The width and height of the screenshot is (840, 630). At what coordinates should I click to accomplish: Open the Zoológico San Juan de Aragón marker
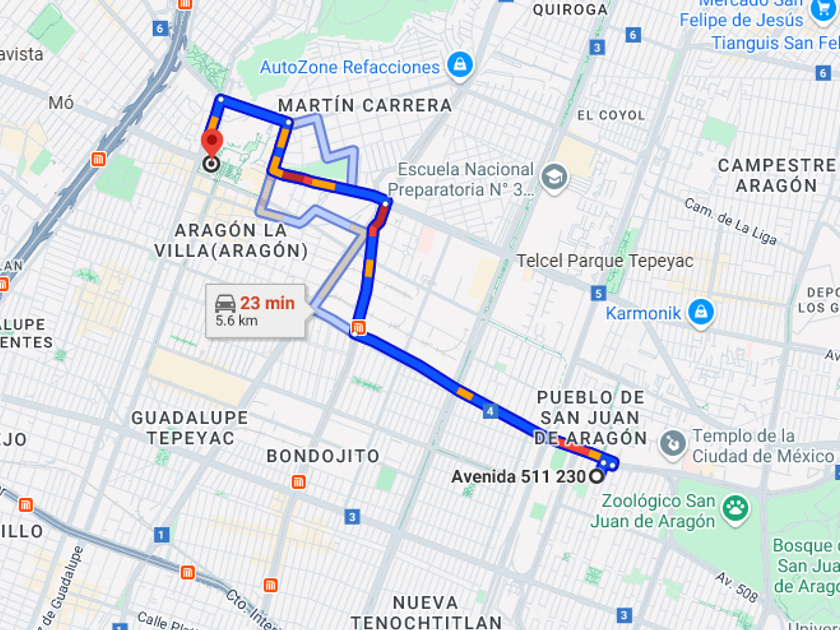[737, 507]
